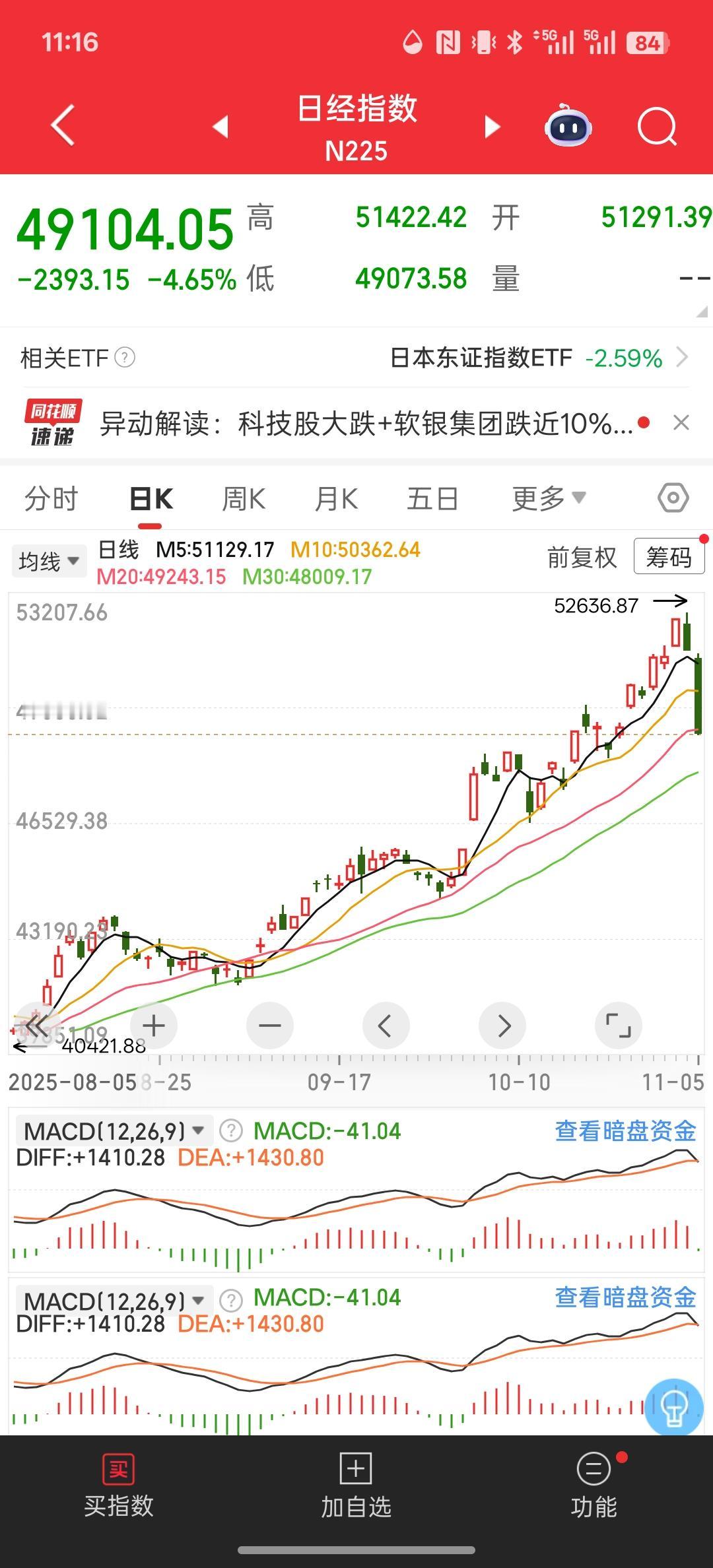The height and width of the screenshot is (1568, 713).
Task: Dismiss the 异动解读 news banner
Action: [x=683, y=422]
